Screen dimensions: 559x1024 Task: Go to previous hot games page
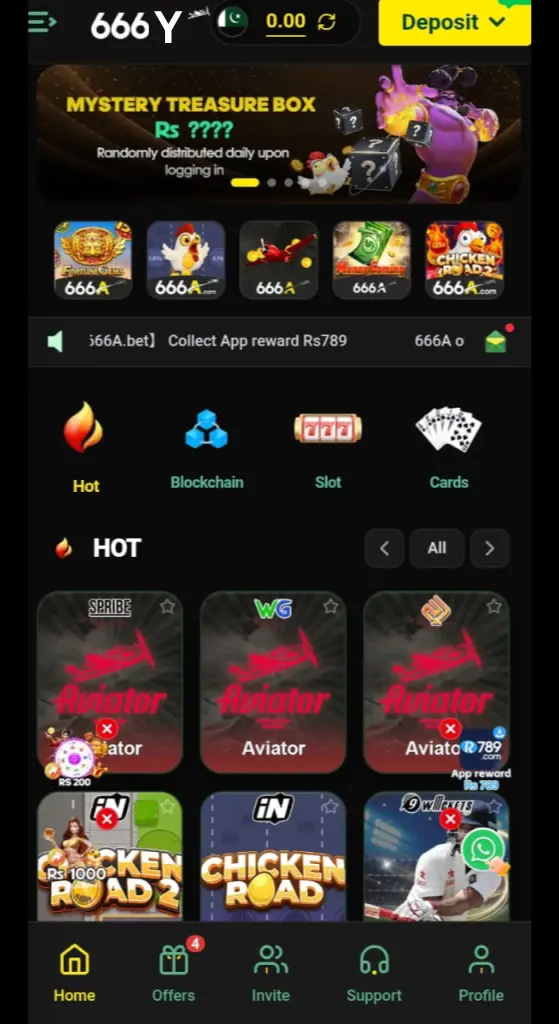point(384,548)
